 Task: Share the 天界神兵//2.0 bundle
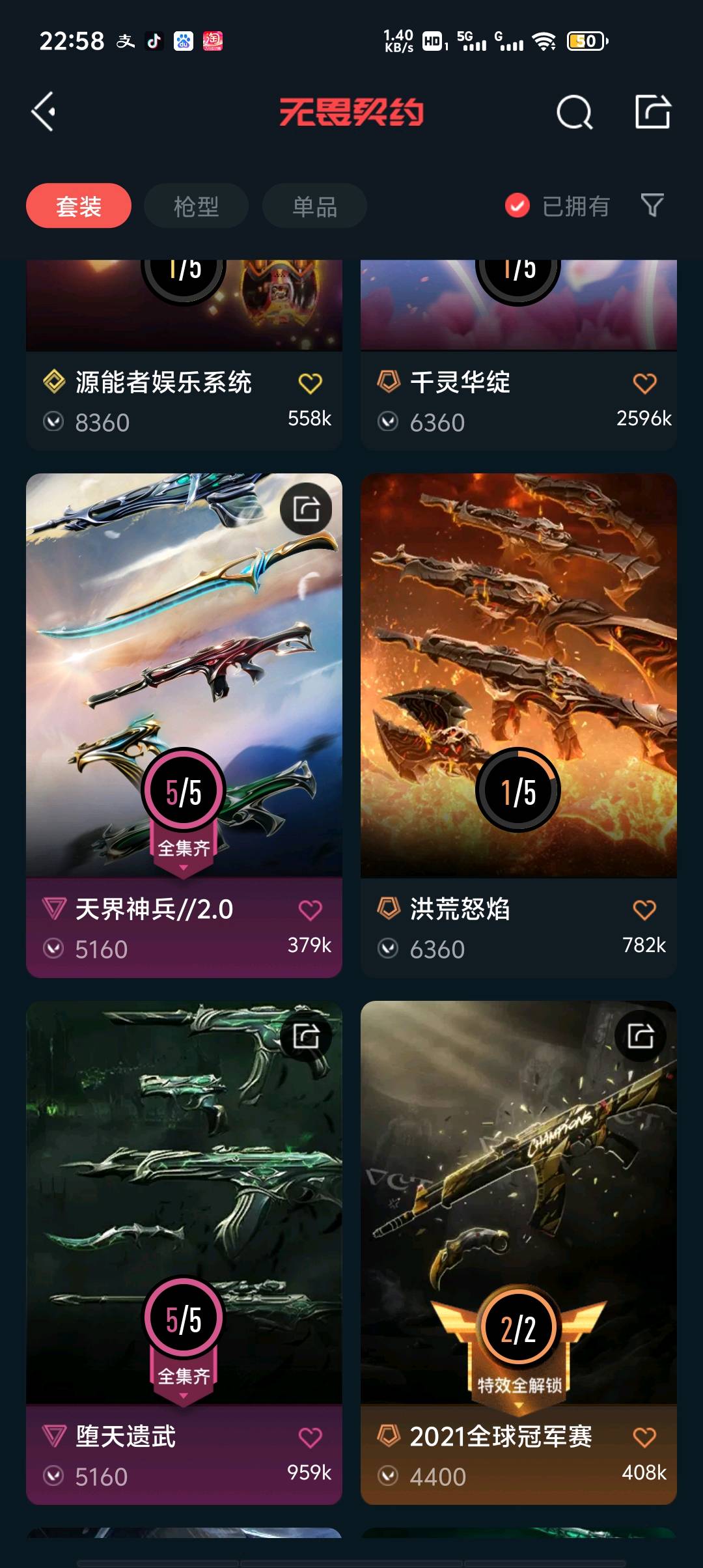click(306, 509)
